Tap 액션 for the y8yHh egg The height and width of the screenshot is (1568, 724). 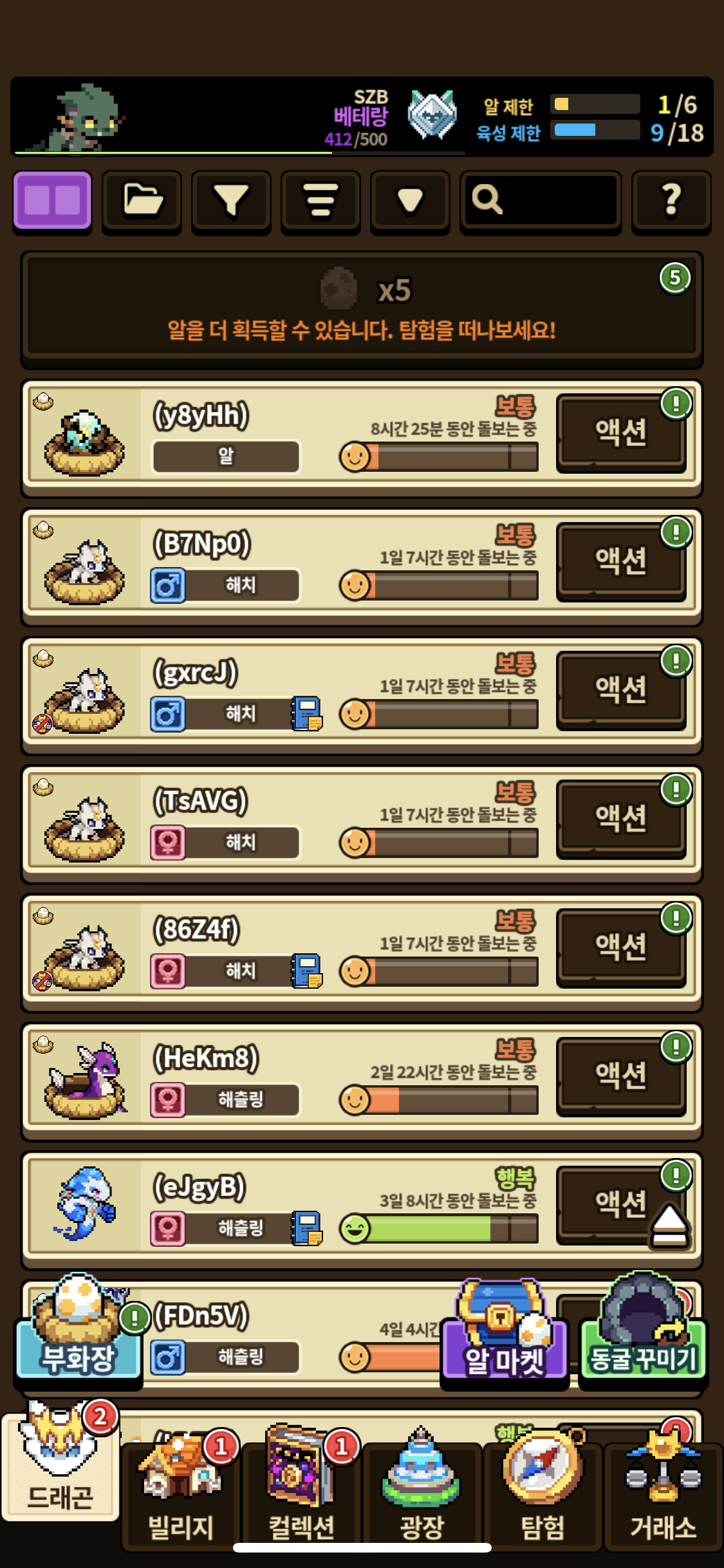coord(620,432)
